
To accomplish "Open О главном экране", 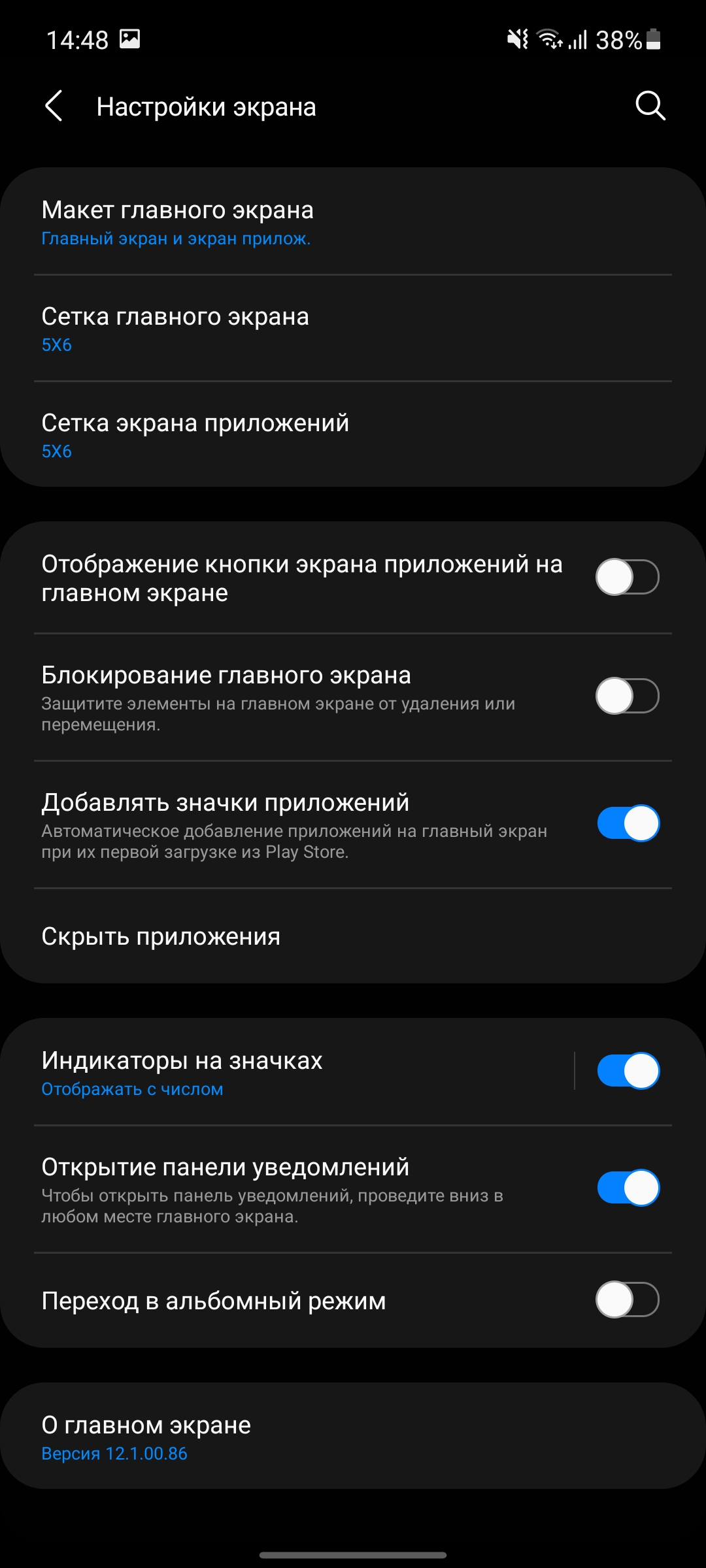I will (x=353, y=1436).
